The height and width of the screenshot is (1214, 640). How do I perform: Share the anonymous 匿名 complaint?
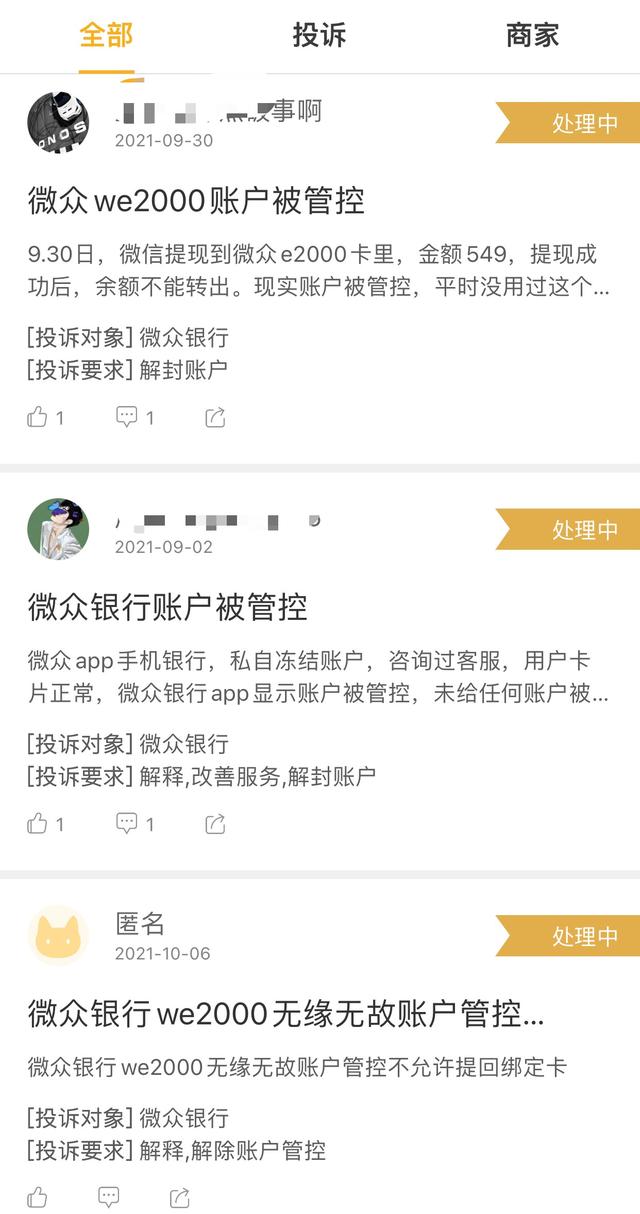click(x=180, y=1196)
